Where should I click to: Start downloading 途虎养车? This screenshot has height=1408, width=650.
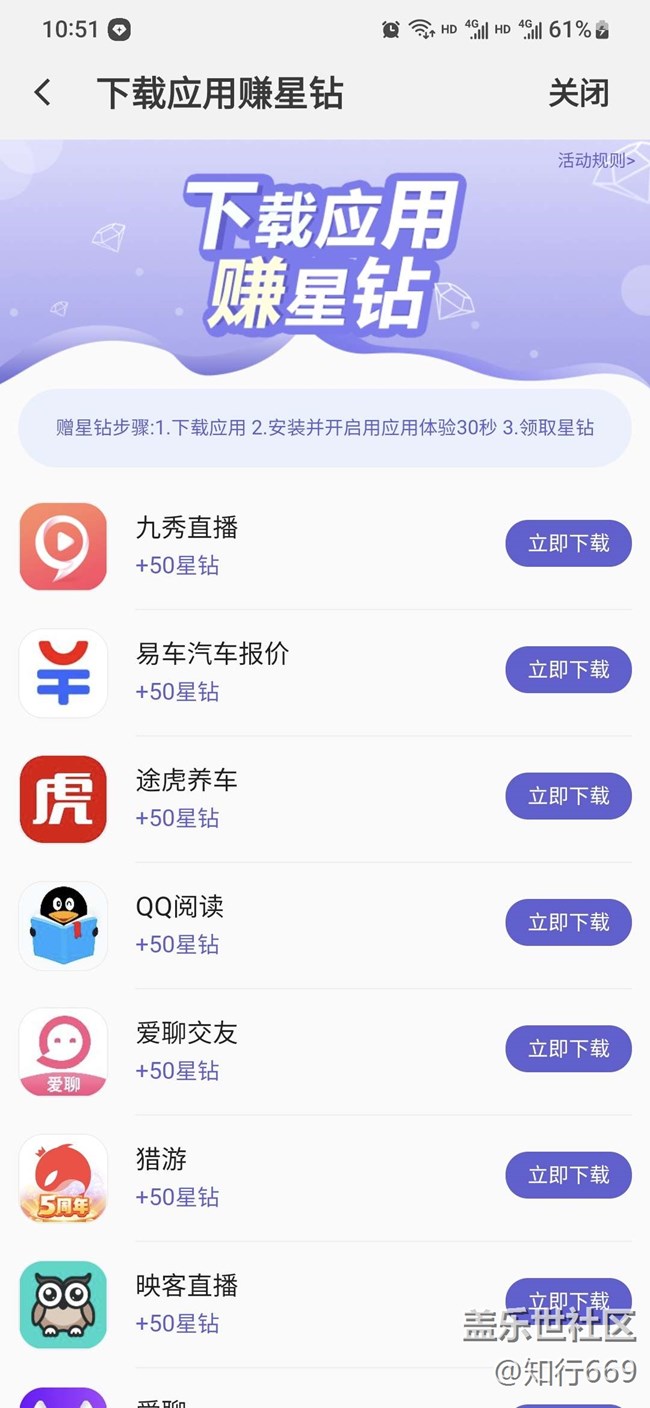[568, 796]
